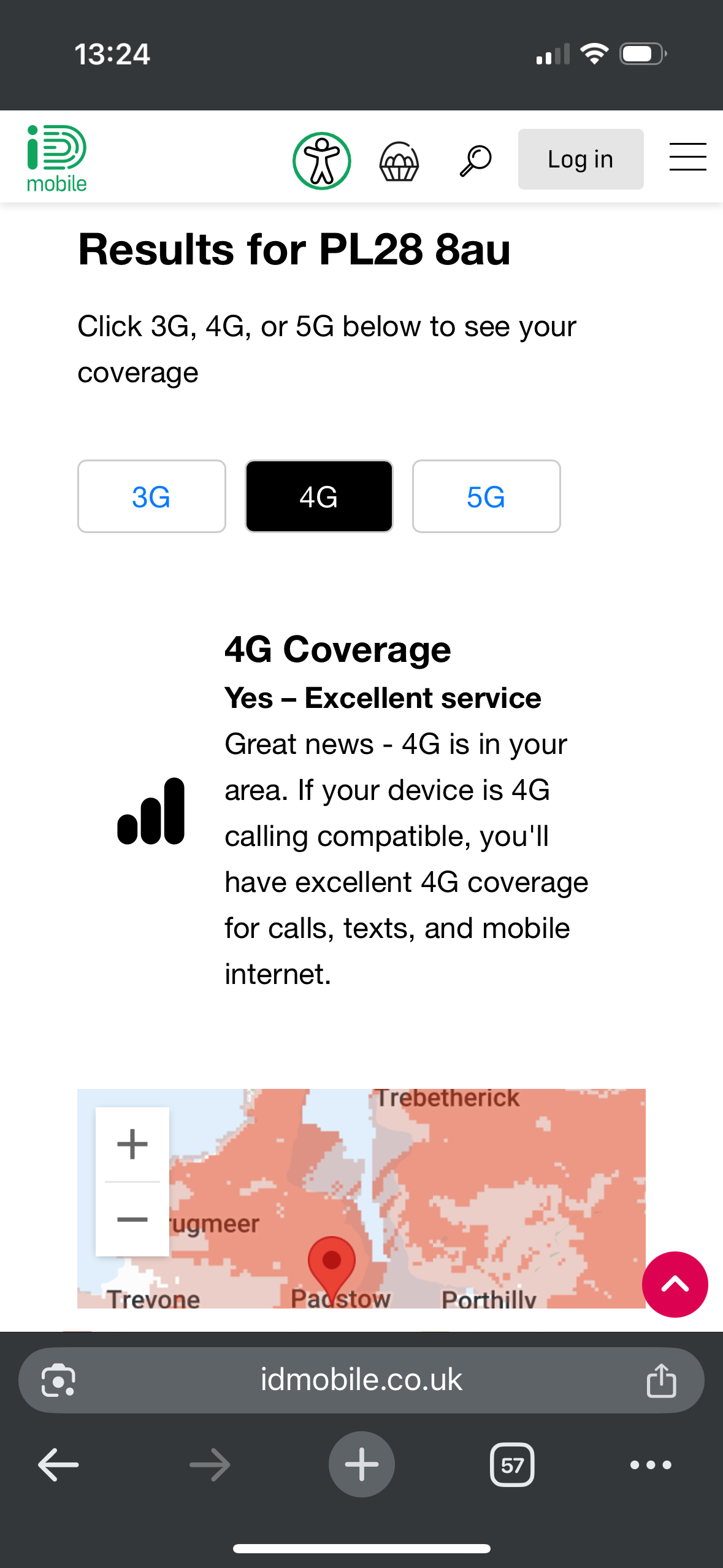Screen dimensions: 723x1568
Task: Open a new browser tab
Action: click(x=361, y=1465)
